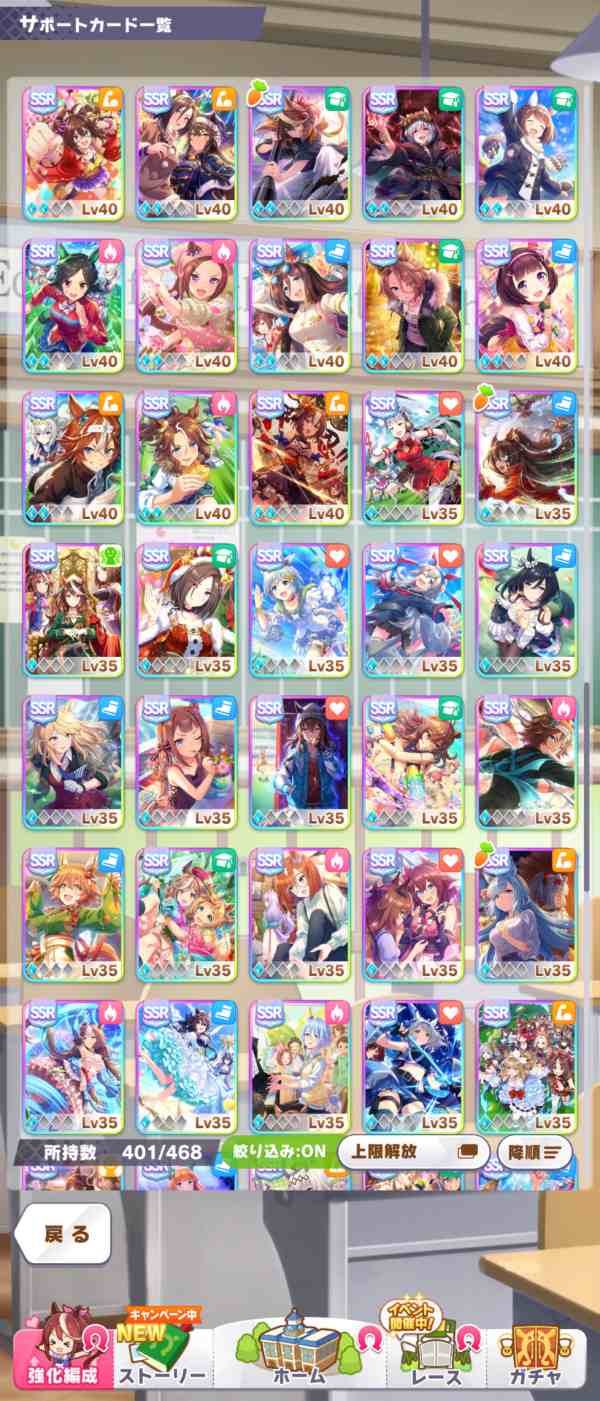Open the Christmas tree green dress card
This screenshot has width=600, height=1401.
pos(73,610)
